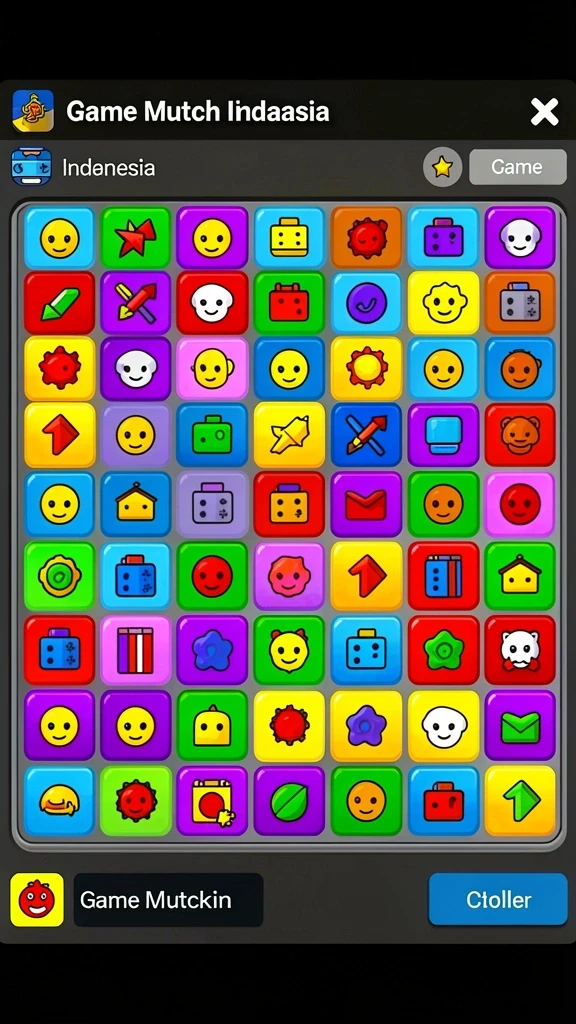Choose the purple tile with red envelope
Screen dimensions: 576x1024
(366, 504)
